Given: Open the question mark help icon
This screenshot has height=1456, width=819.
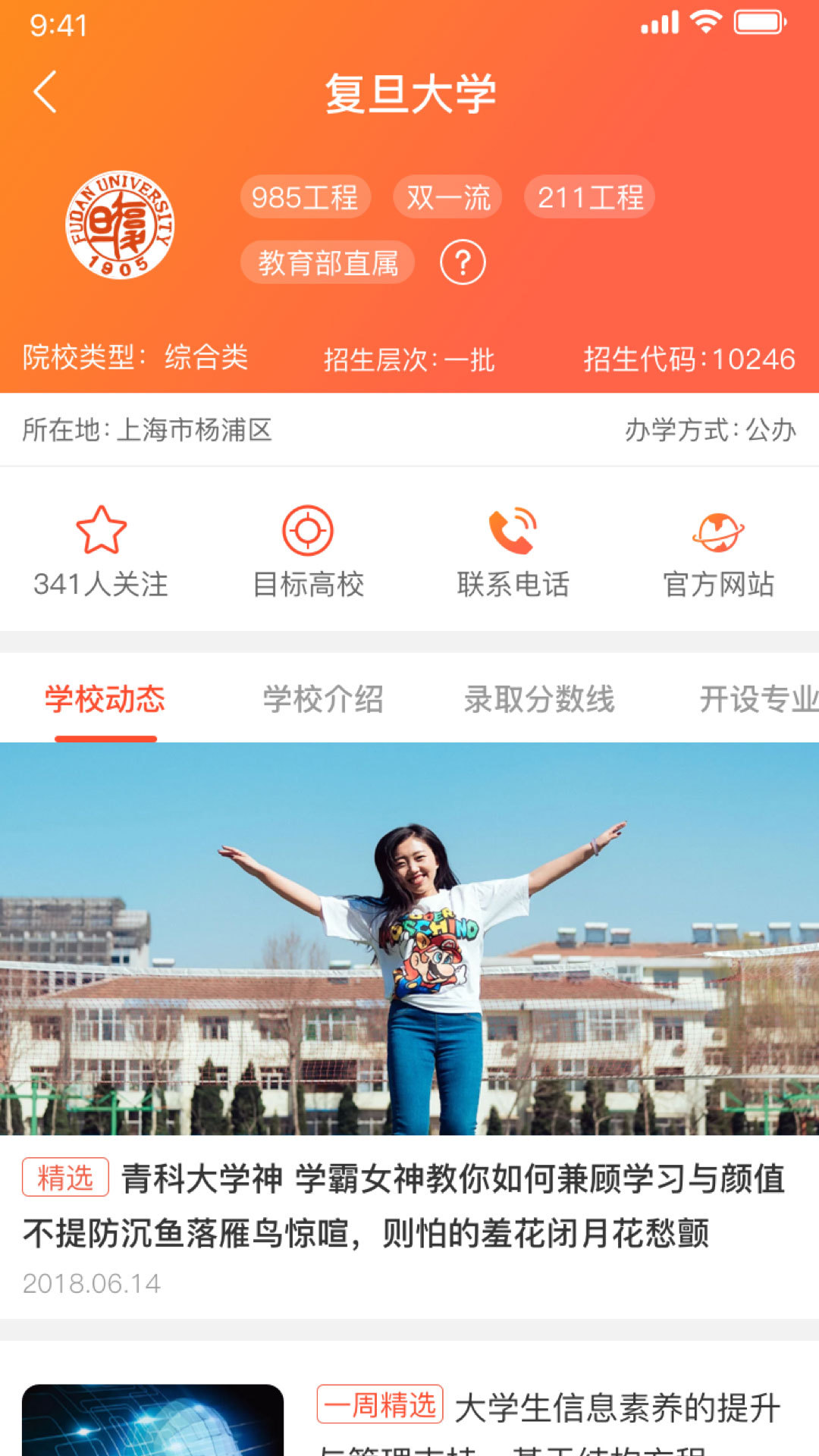Looking at the screenshot, I should click(x=463, y=262).
